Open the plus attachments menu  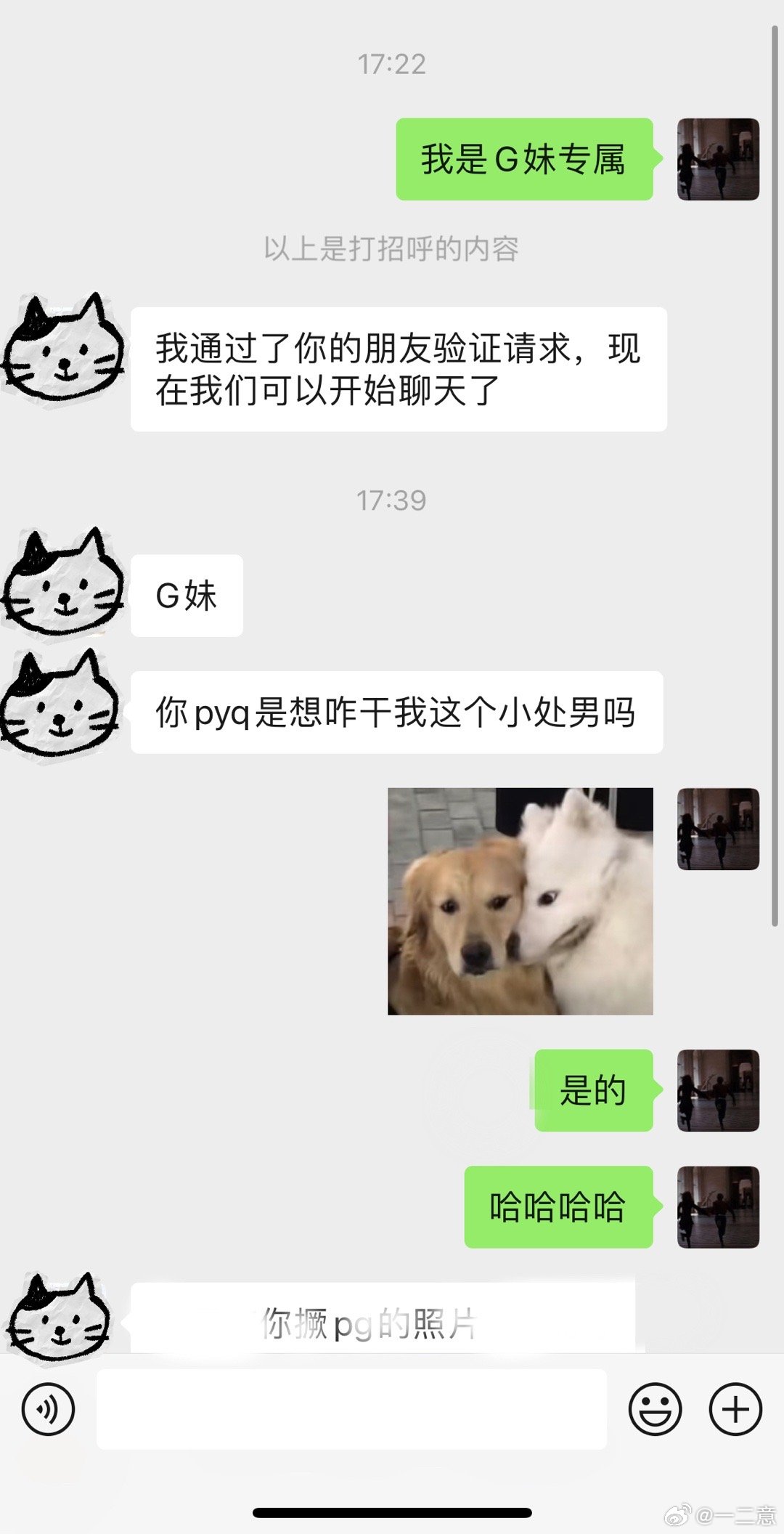[x=735, y=1410]
